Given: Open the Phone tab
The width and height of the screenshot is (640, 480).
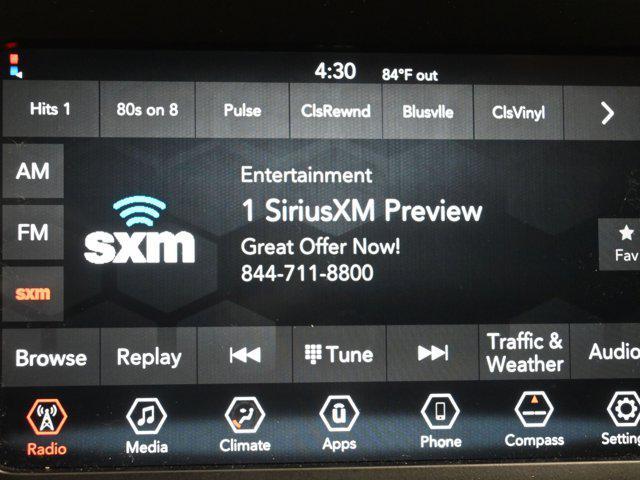Looking at the screenshot, I should click(x=440, y=422).
